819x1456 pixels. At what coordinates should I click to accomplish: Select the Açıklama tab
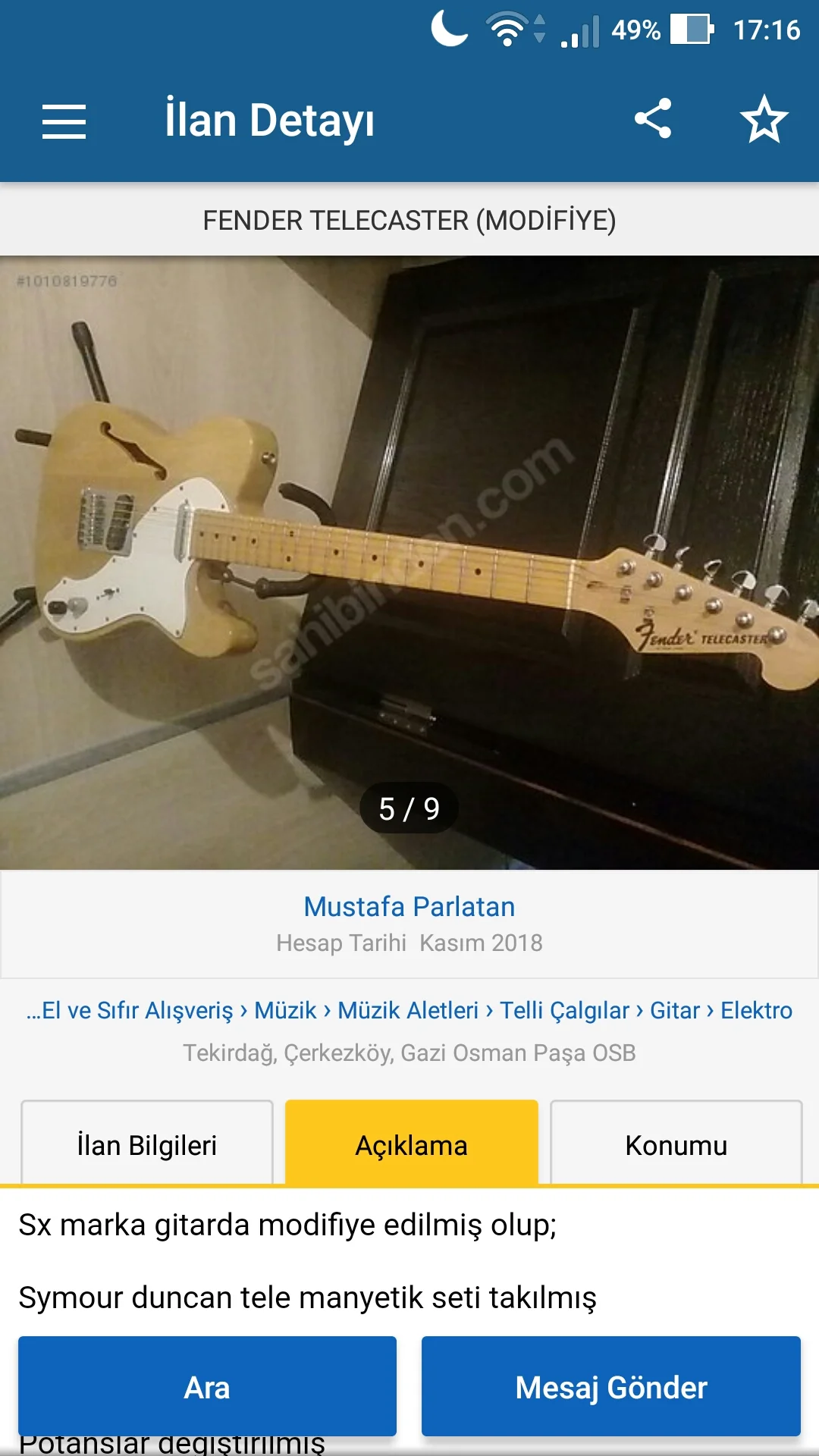pos(411,1145)
